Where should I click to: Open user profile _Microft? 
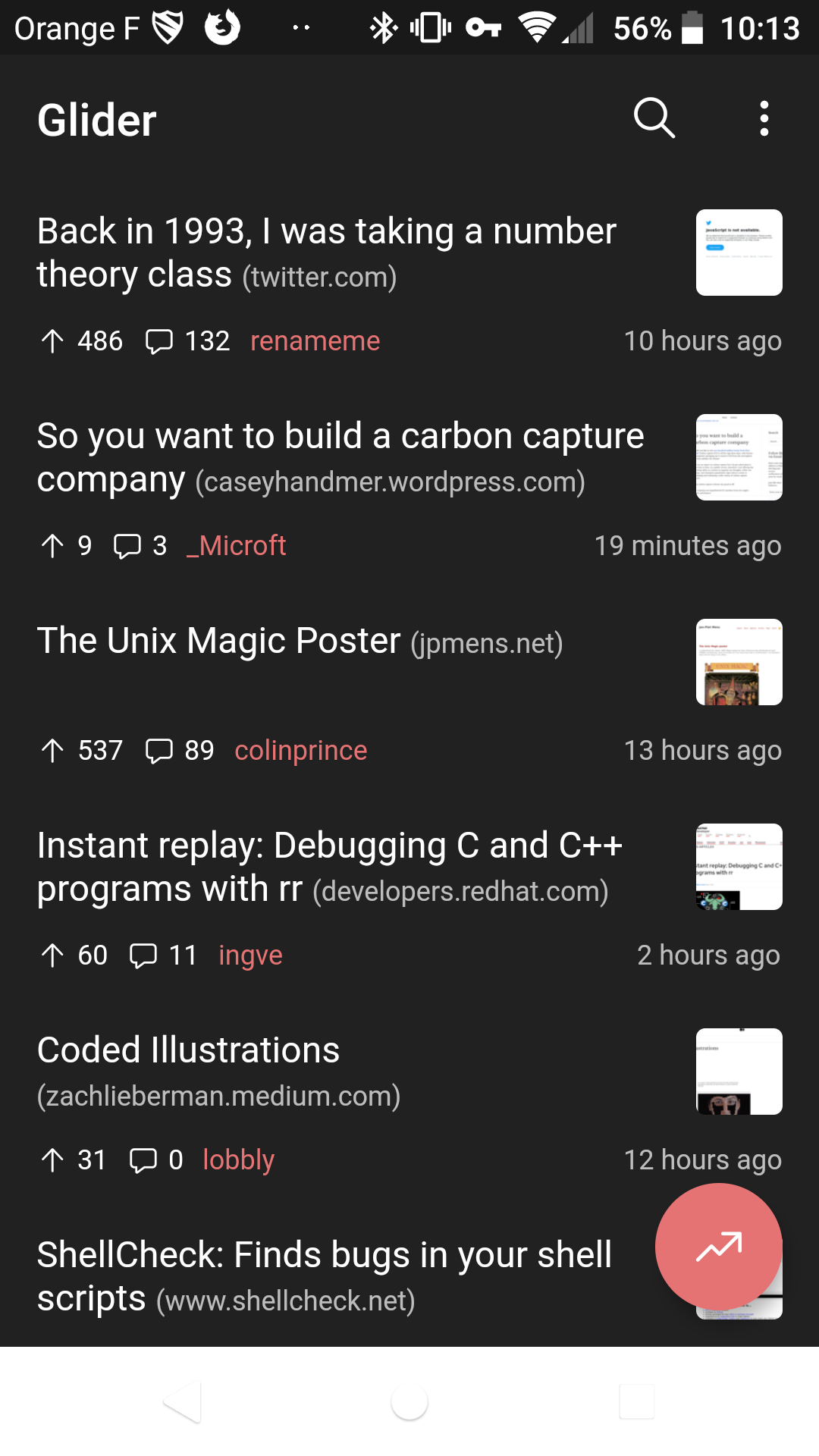coord(236,545)
